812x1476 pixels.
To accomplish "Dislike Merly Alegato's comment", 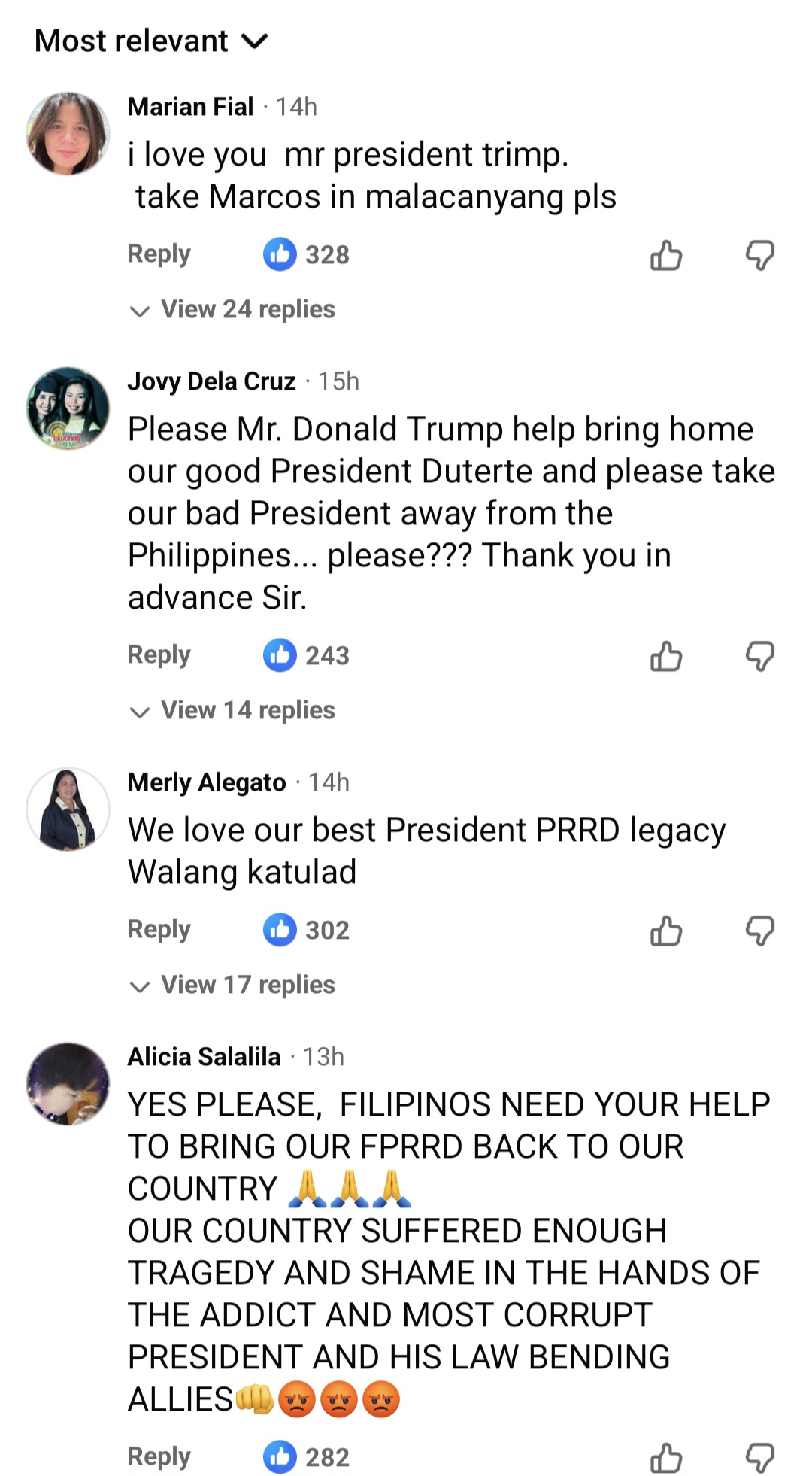I will point(759,931).
